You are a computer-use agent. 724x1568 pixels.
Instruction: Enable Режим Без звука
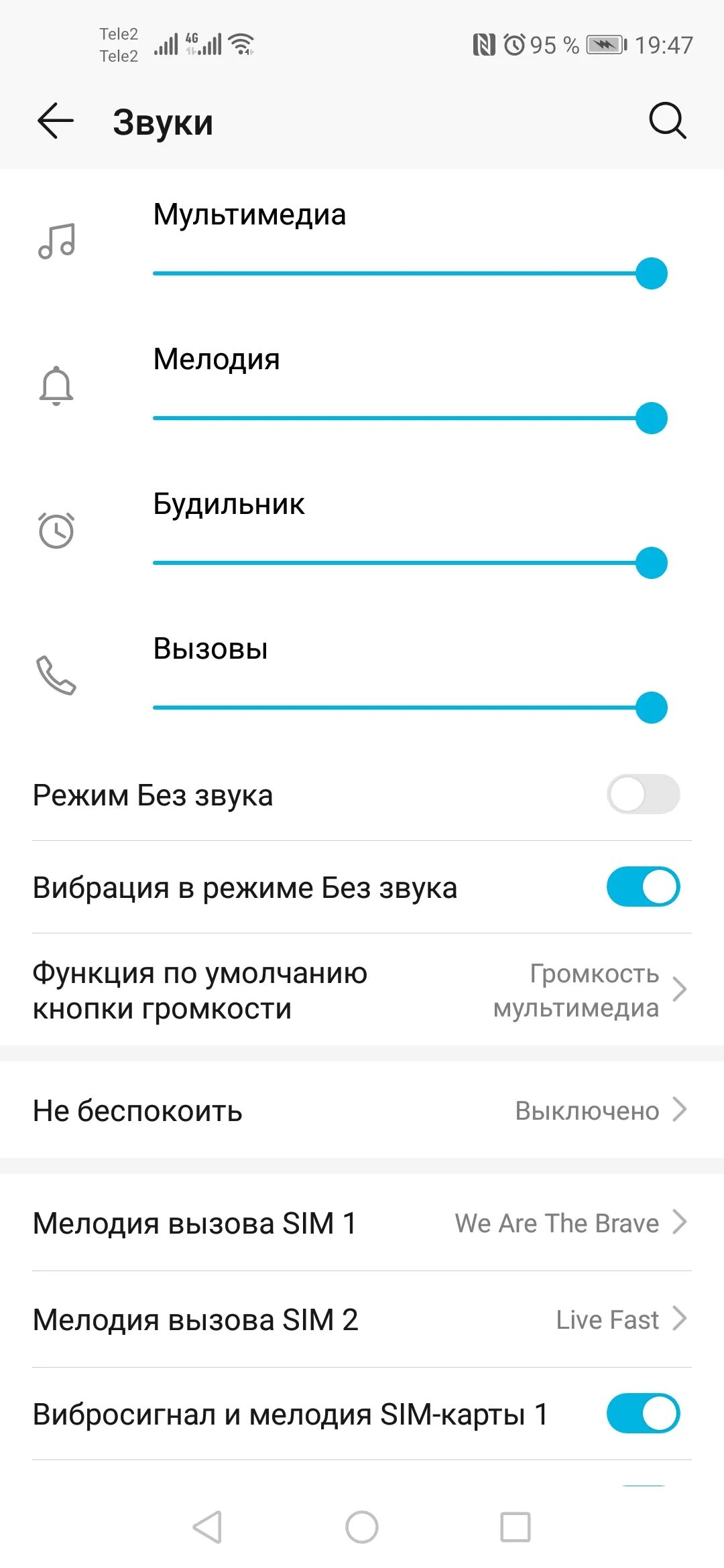(x=643, y=795)
